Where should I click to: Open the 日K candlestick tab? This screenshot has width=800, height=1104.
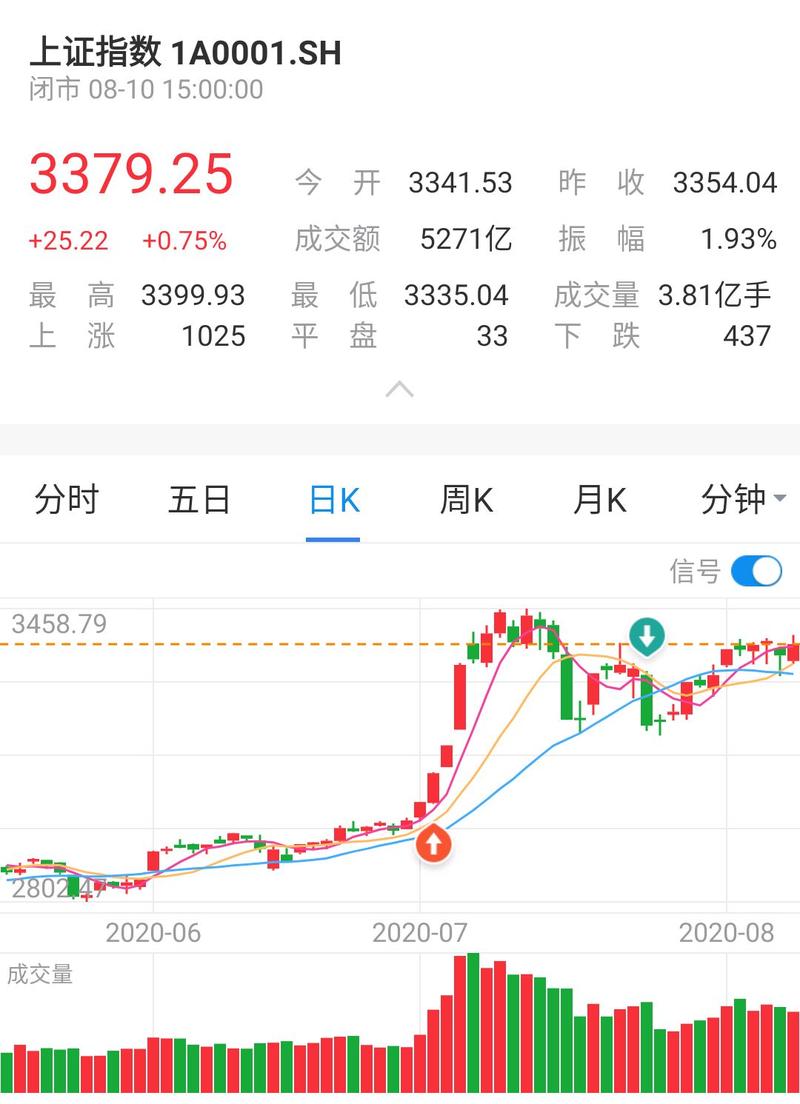[333, 499]
